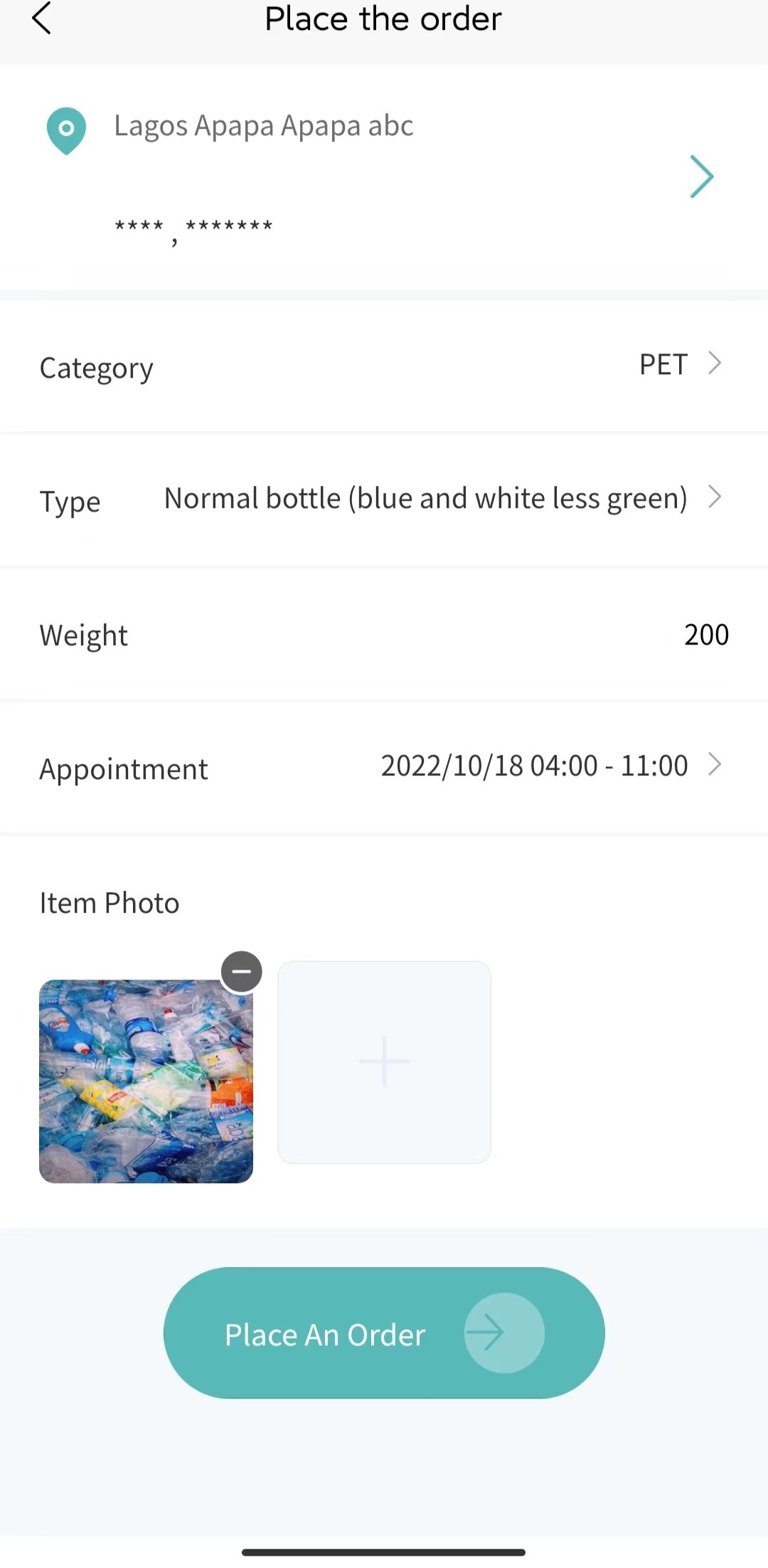Image resolution: width=768 pixels, height=1568 pixels.
Task: Remove the uploaded item photo
Action: pyautogui.click(x=242, y=972)
